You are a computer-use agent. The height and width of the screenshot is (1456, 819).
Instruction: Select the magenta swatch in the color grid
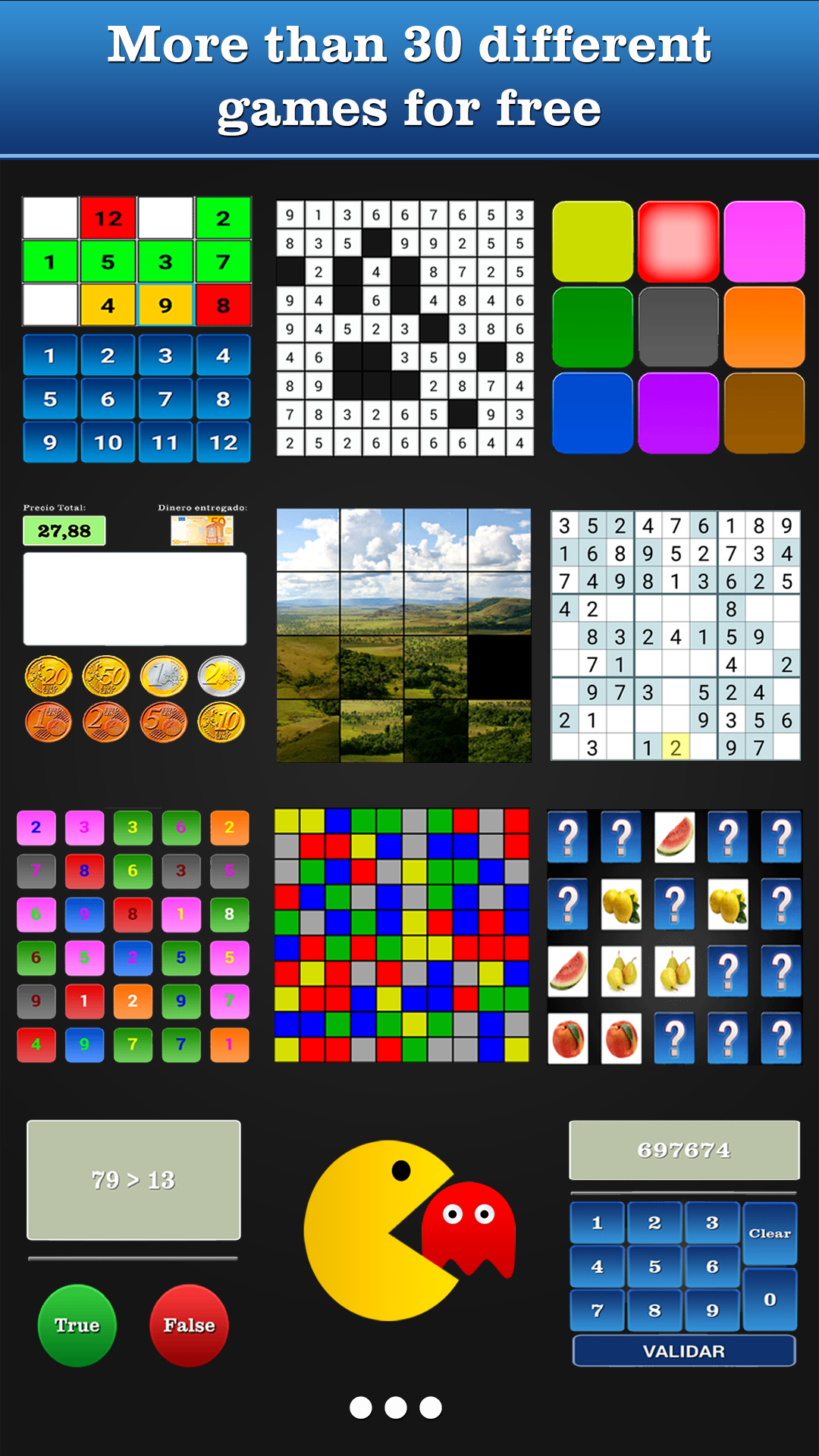(763, 241)
